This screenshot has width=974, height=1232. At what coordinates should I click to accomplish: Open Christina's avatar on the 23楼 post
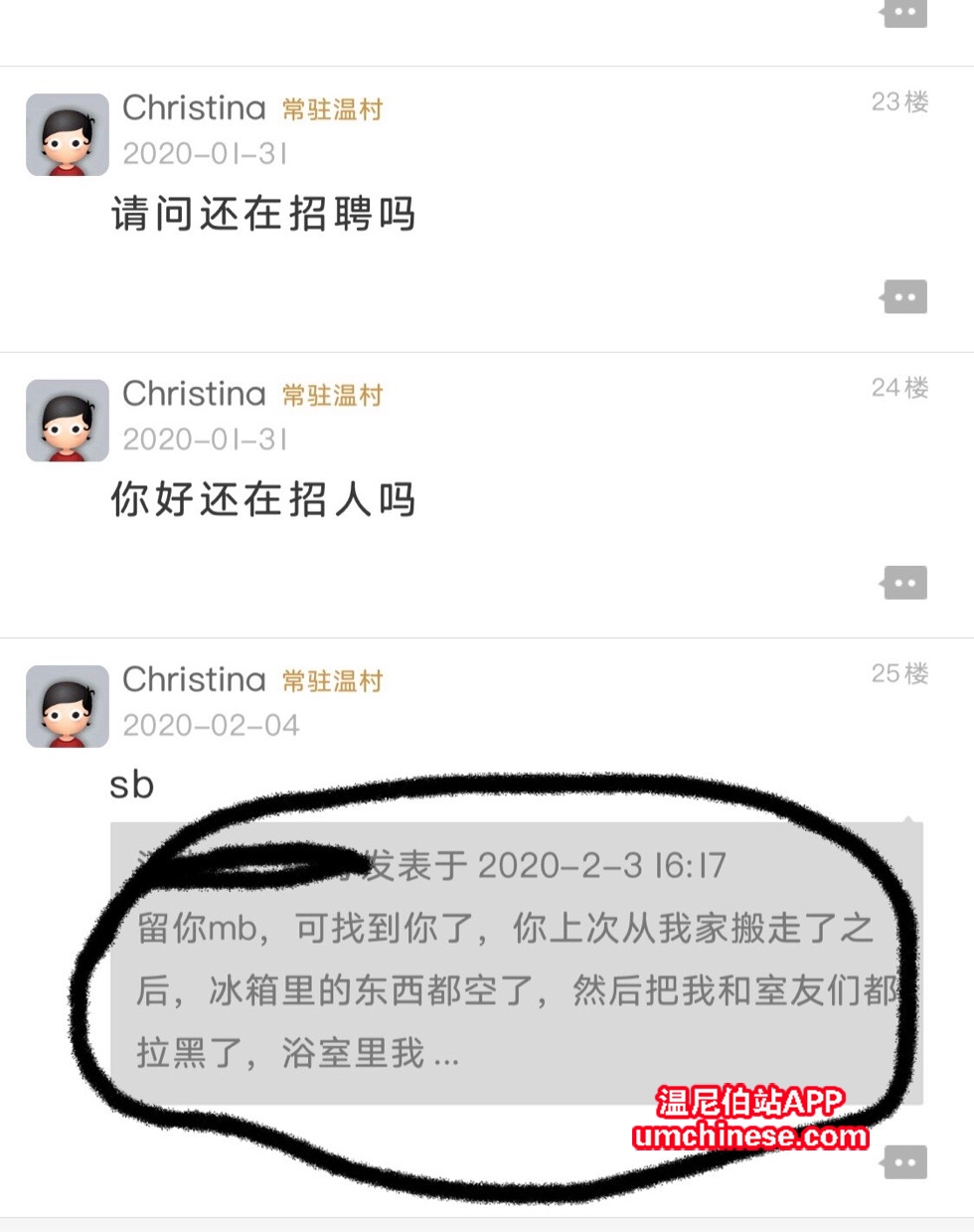67,134
